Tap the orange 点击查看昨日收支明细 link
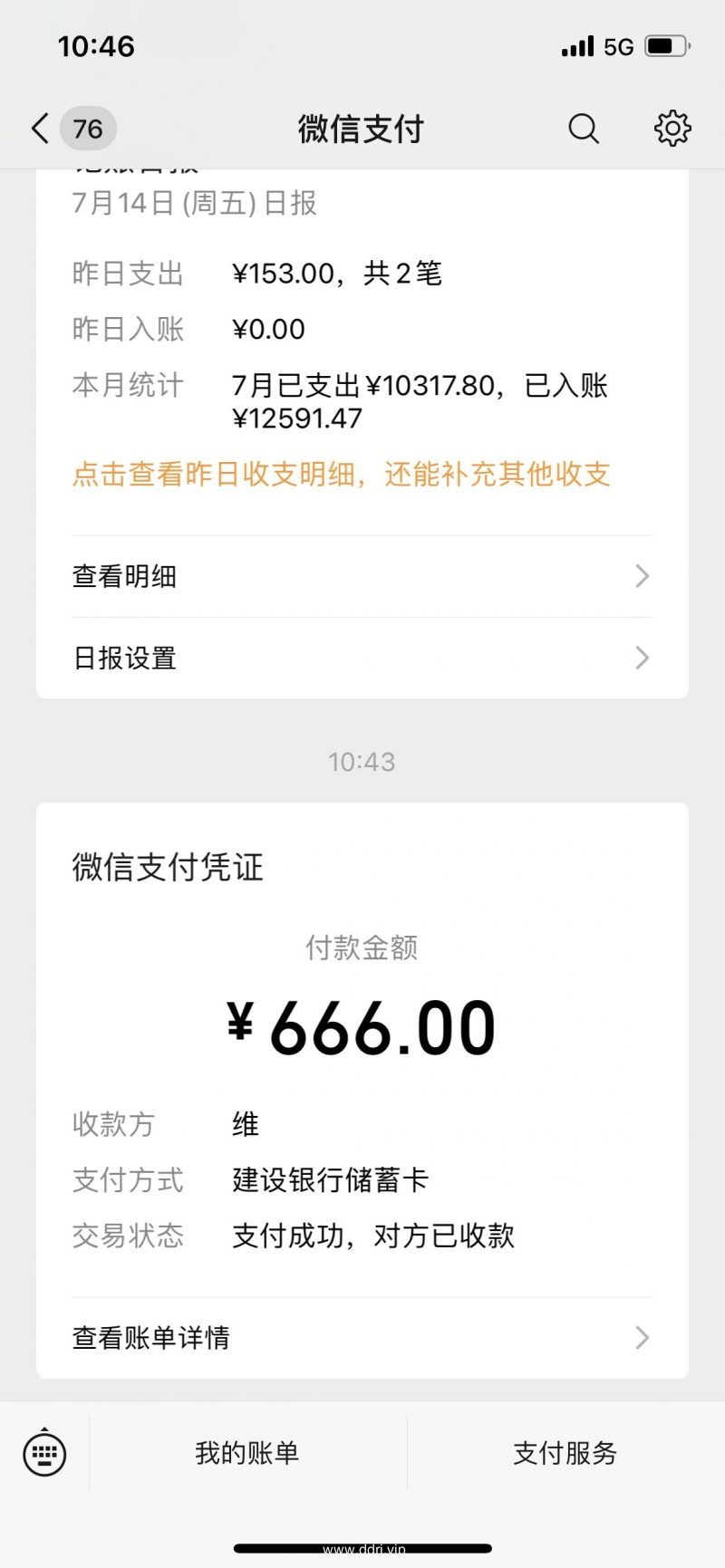 tap(342, 474)
